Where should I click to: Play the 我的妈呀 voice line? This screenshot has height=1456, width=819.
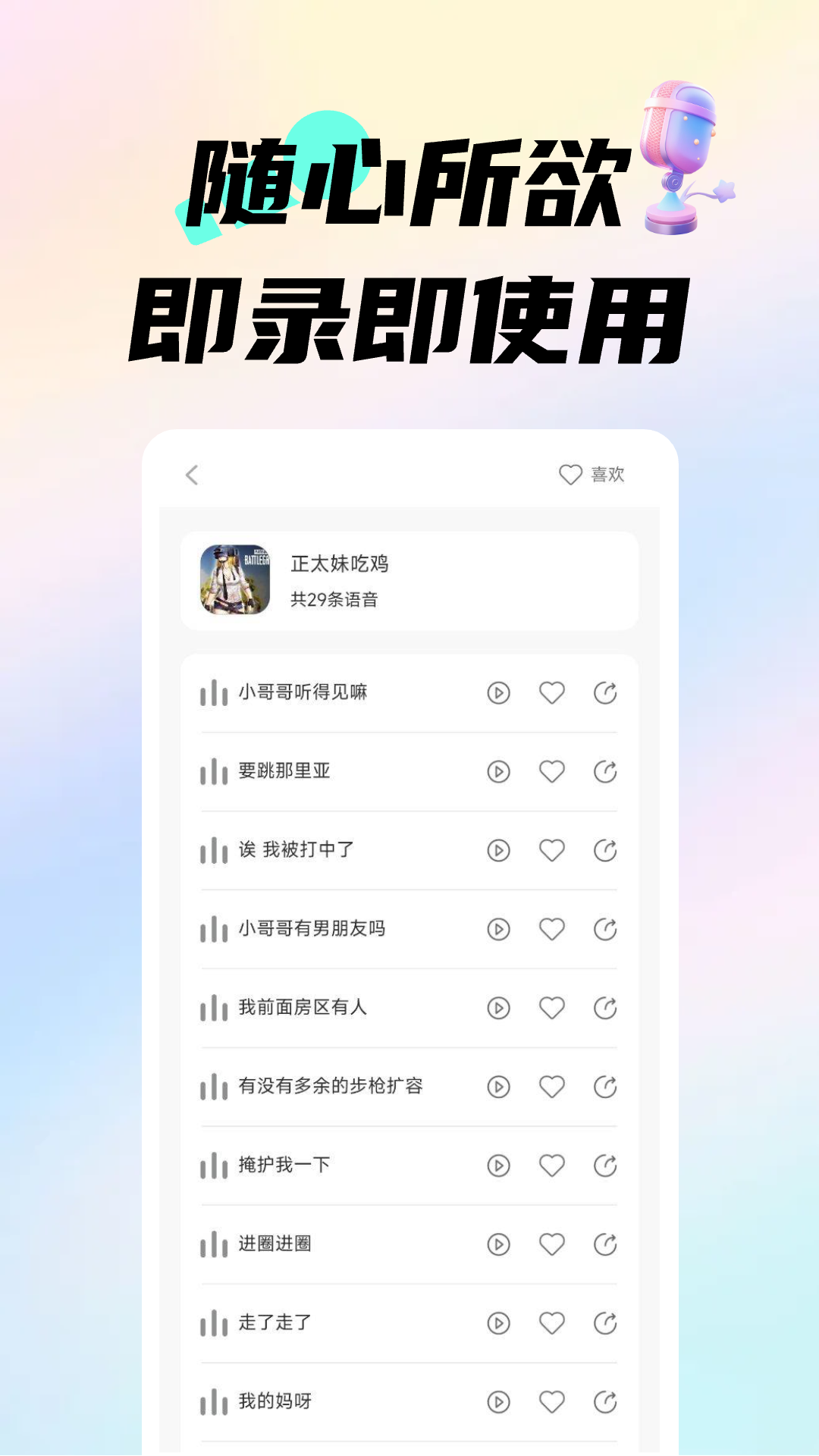(x=498, y=1402)
